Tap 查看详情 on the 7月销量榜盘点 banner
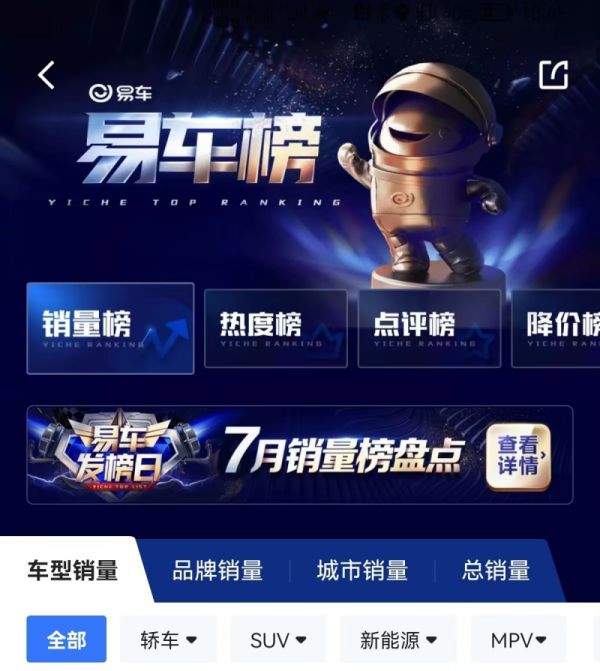Screen dimensions: 600x671 pos(519,455)
